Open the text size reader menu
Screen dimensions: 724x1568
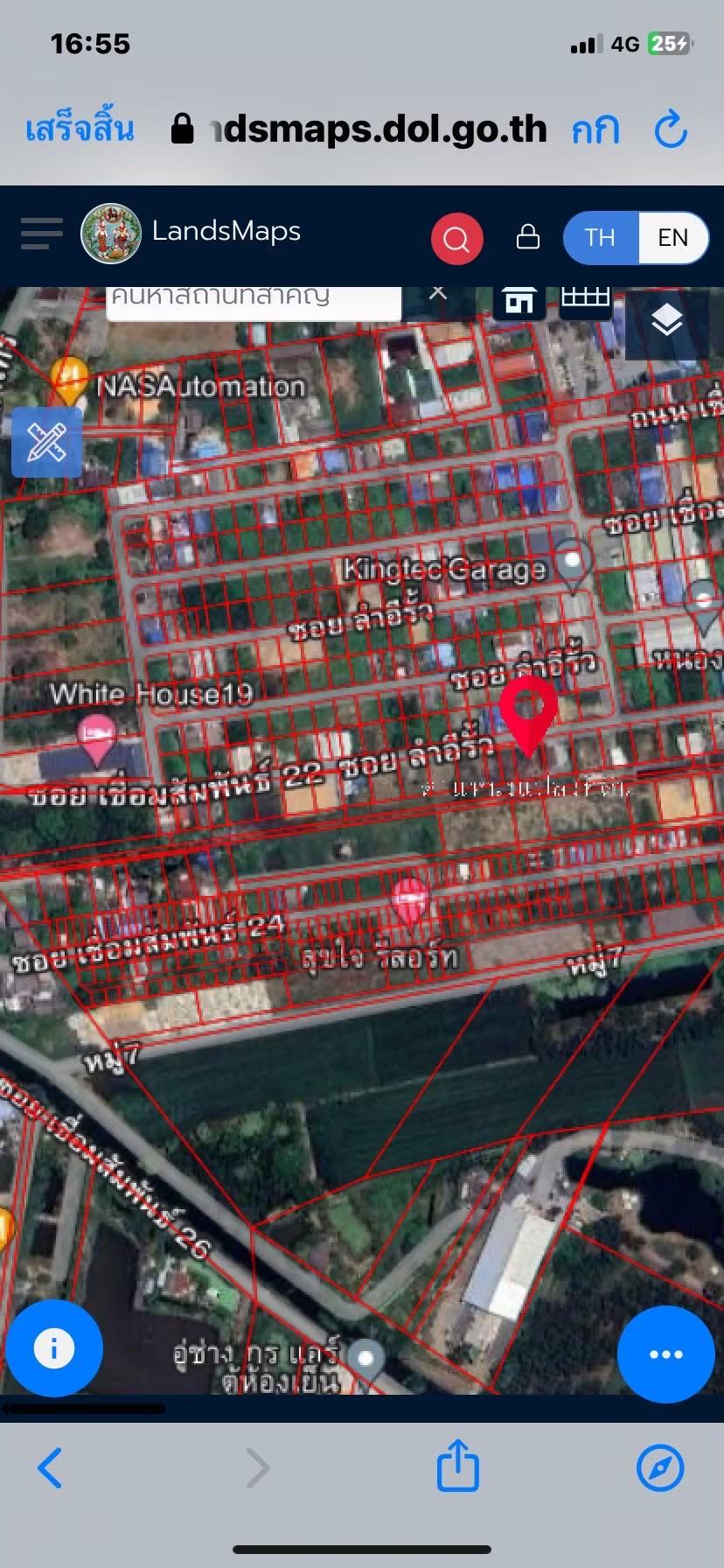[x=595, y=130]
